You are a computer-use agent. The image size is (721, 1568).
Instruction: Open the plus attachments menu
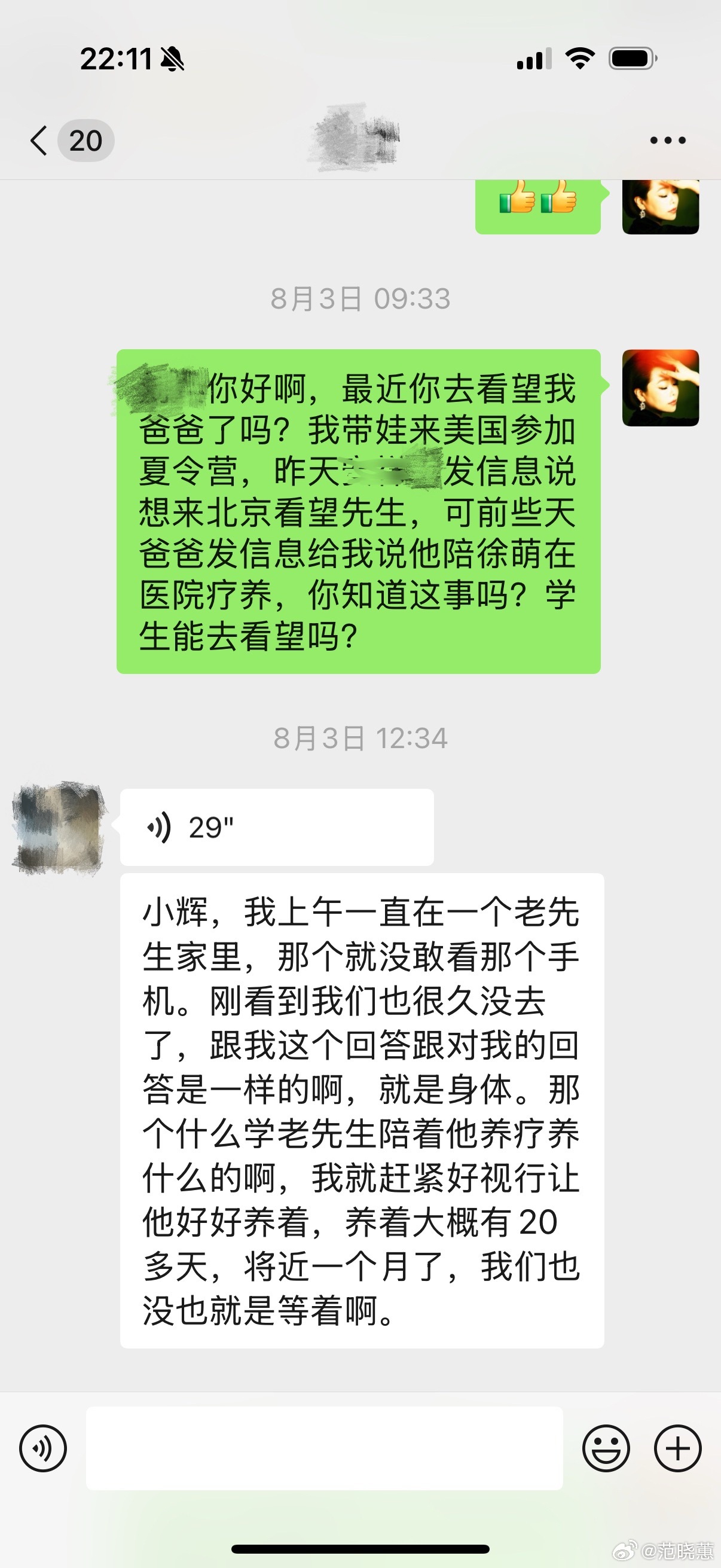pyautogui.click(x=677, y=1448)
